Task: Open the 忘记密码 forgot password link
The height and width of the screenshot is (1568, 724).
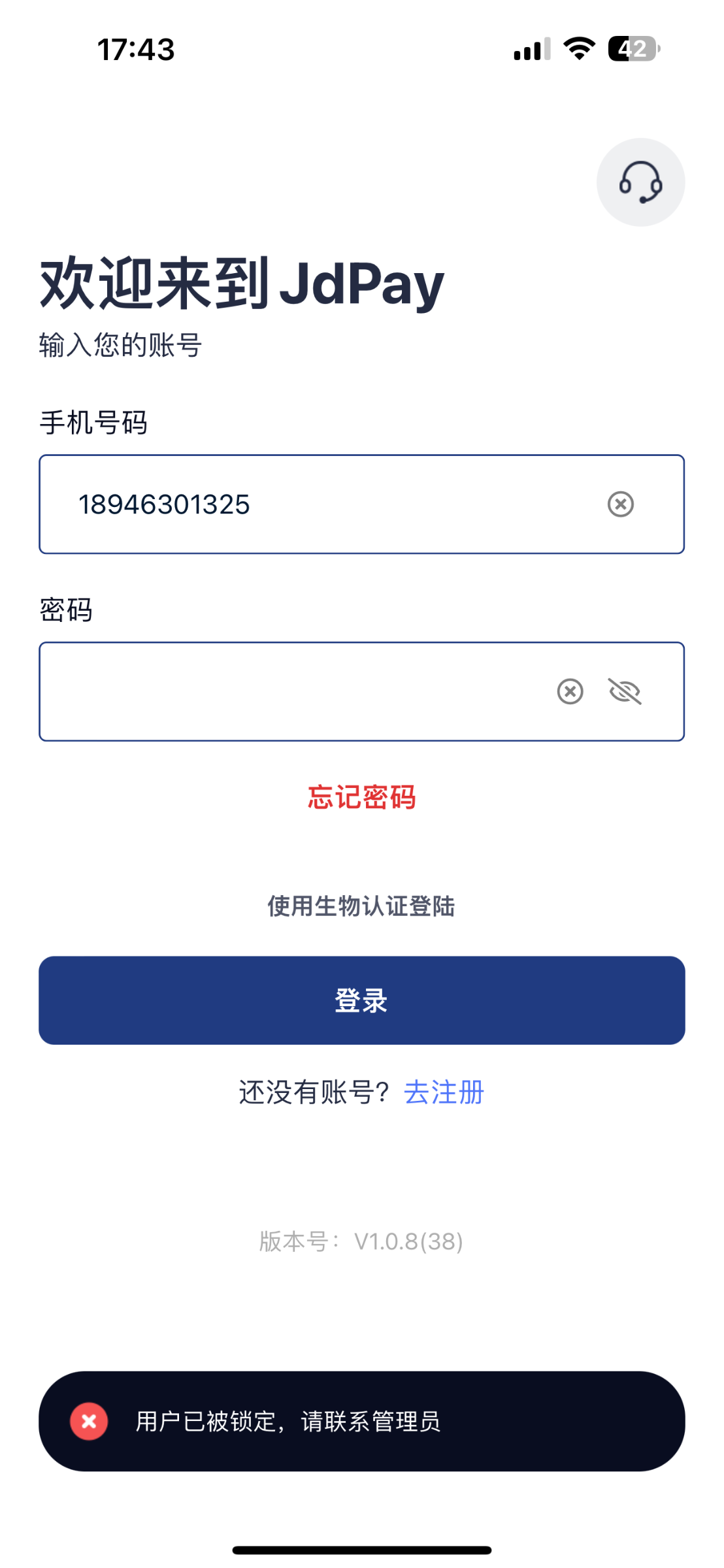Action: [361, 797]
